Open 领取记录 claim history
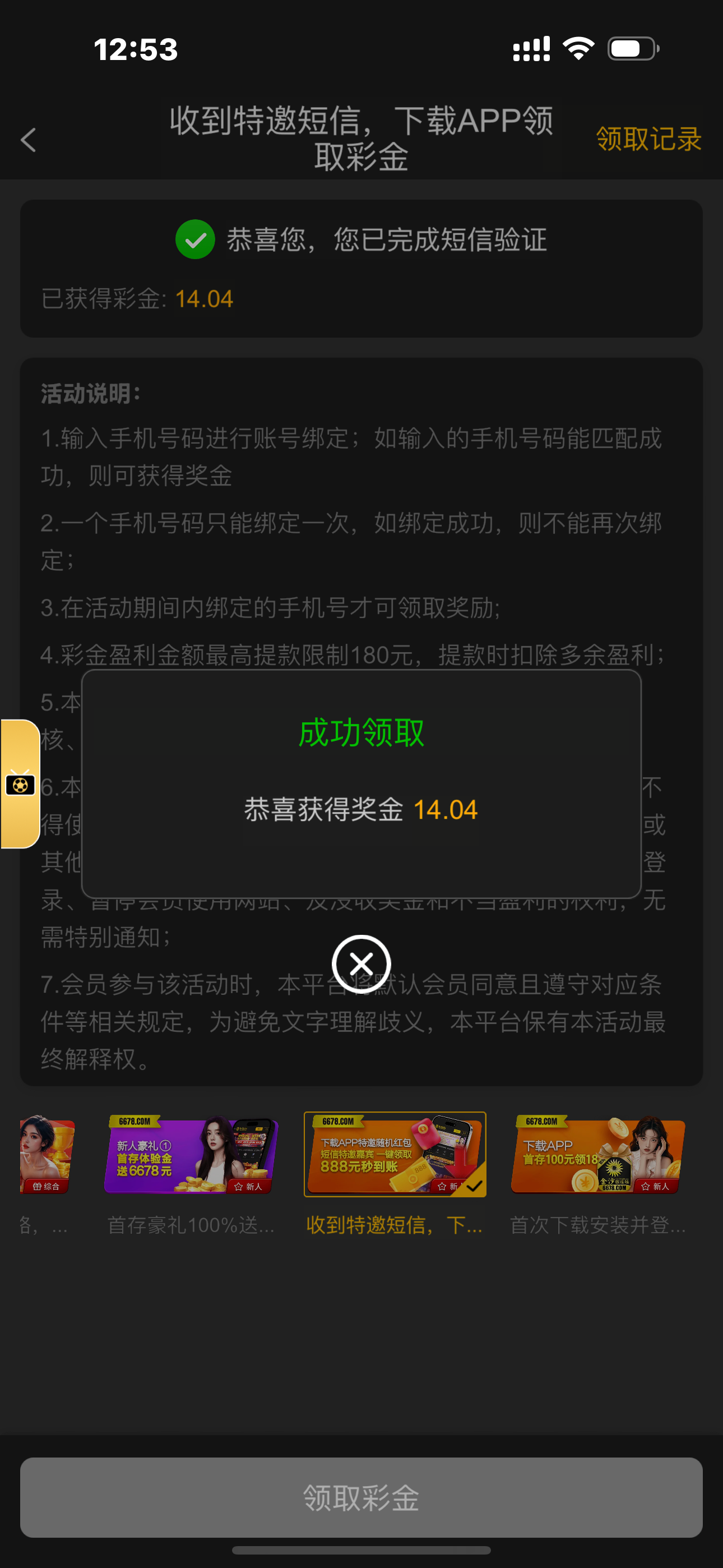 [x=648, y=139]
